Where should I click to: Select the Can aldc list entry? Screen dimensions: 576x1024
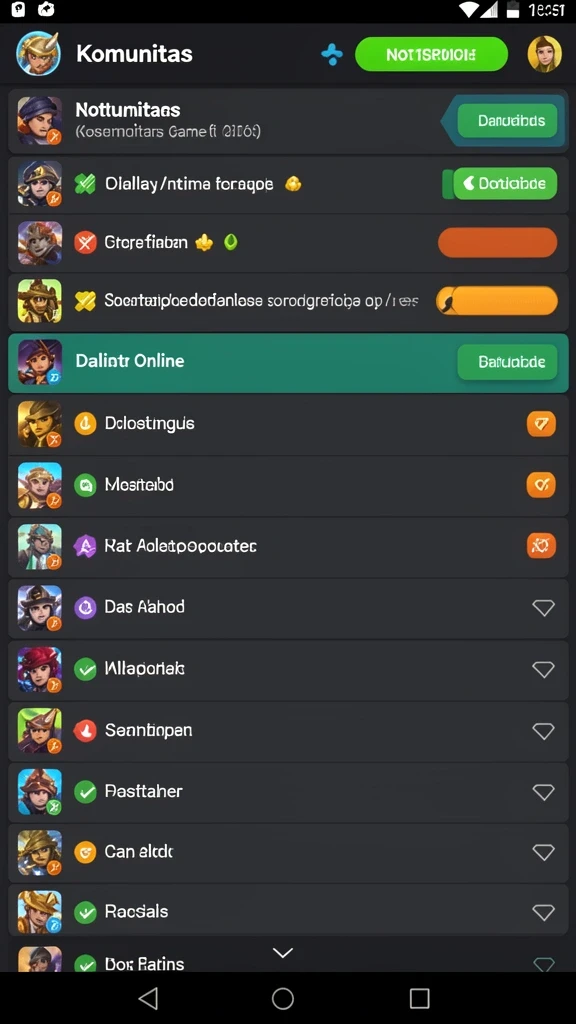coord(288,852)
